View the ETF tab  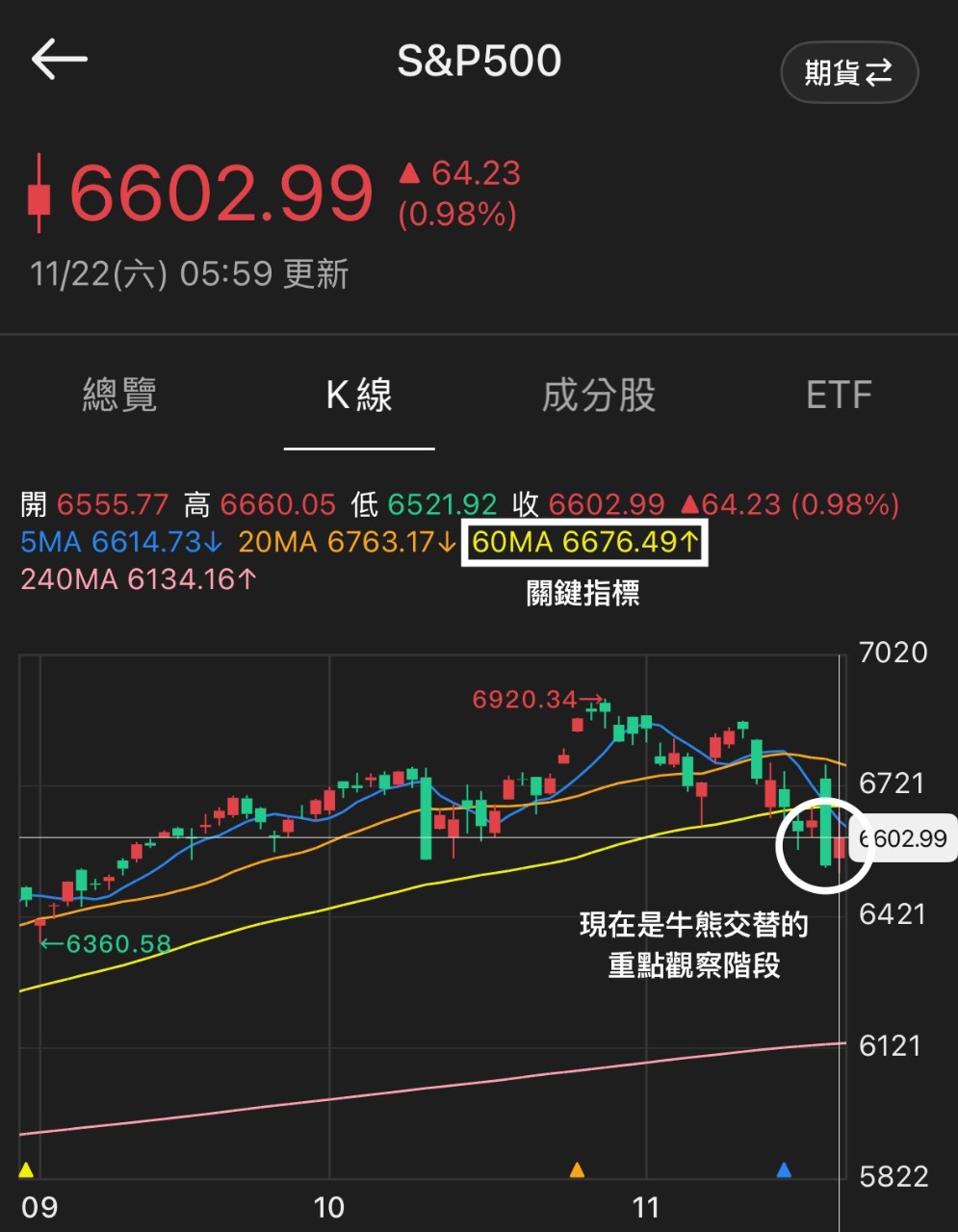839,395
